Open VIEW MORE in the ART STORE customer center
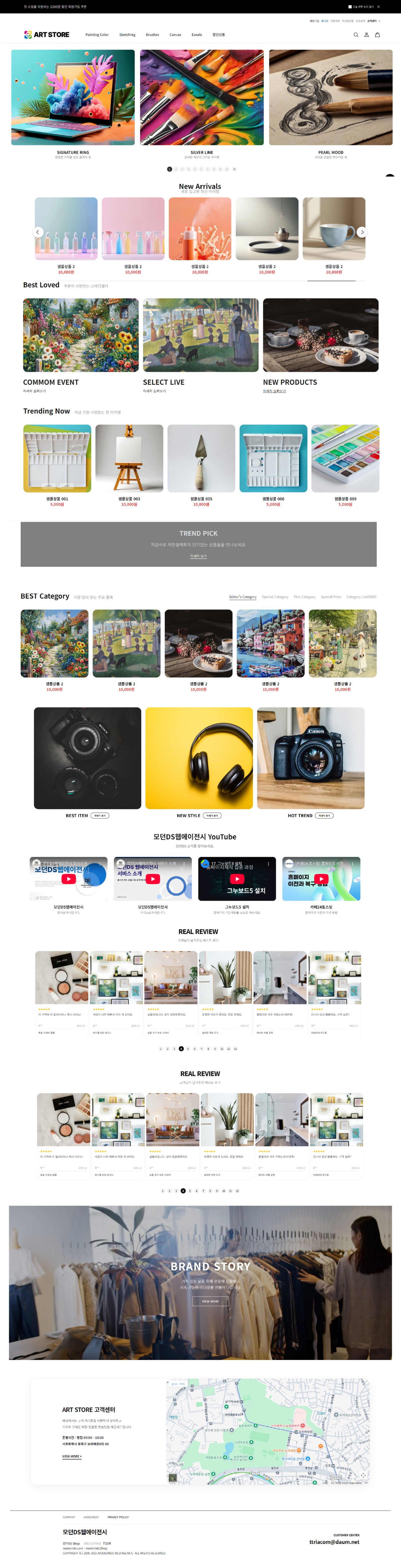This screenshot has width=401, height=1568. 72,1456
